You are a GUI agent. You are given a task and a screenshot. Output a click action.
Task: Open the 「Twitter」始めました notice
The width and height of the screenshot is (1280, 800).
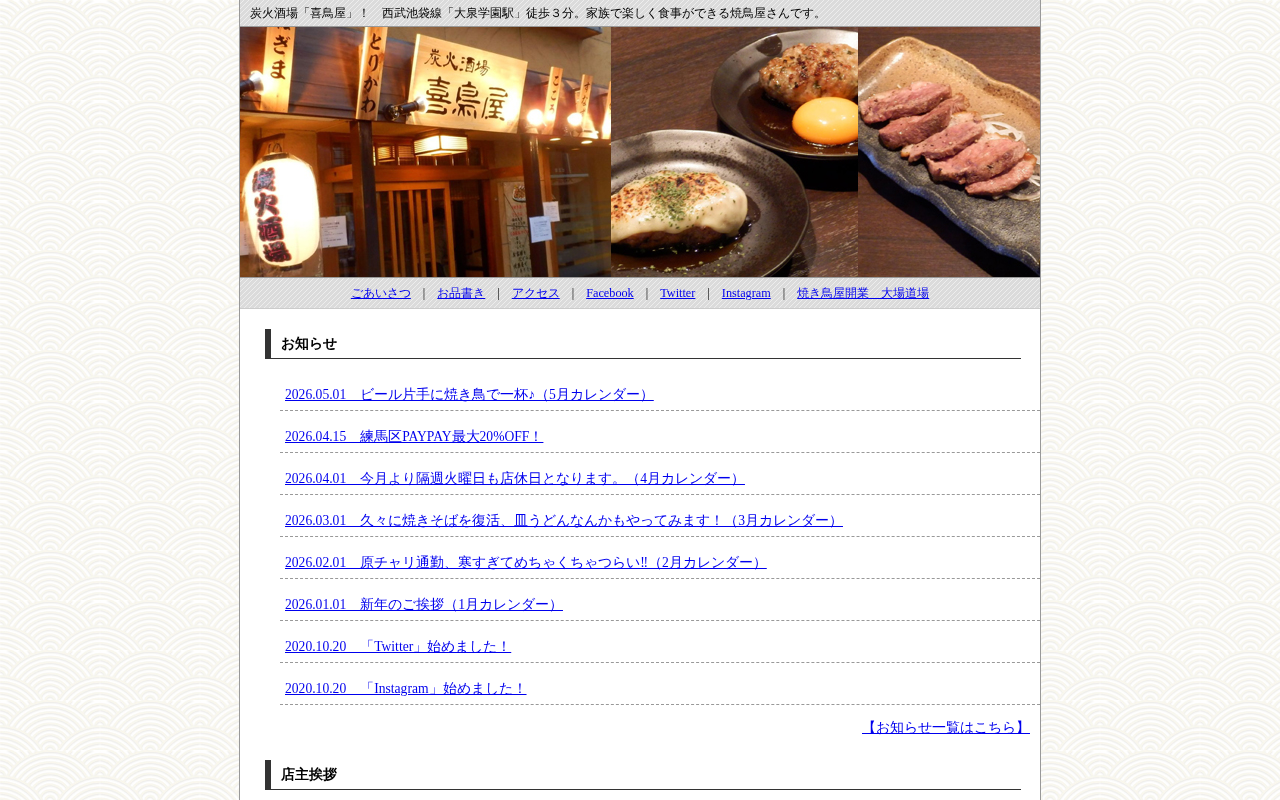pos(398,647)
